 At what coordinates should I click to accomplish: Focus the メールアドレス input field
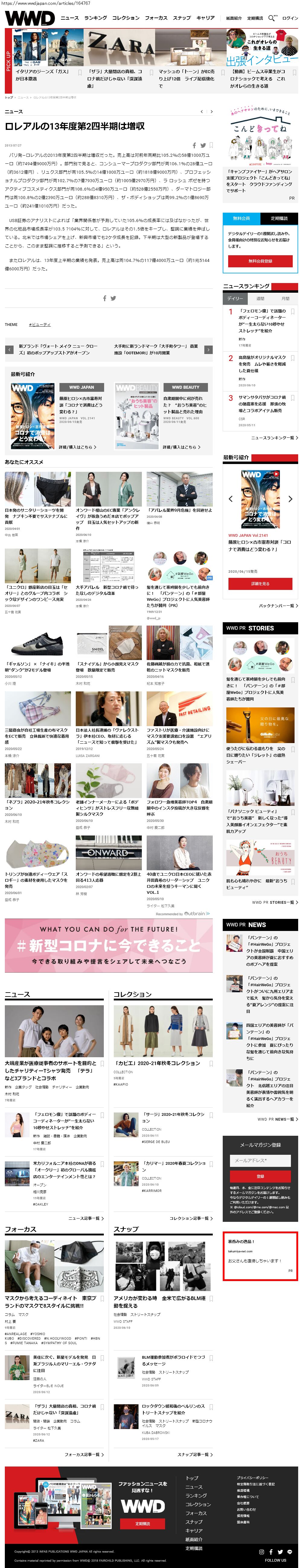pyautogui.click(x=260, y=1161)
